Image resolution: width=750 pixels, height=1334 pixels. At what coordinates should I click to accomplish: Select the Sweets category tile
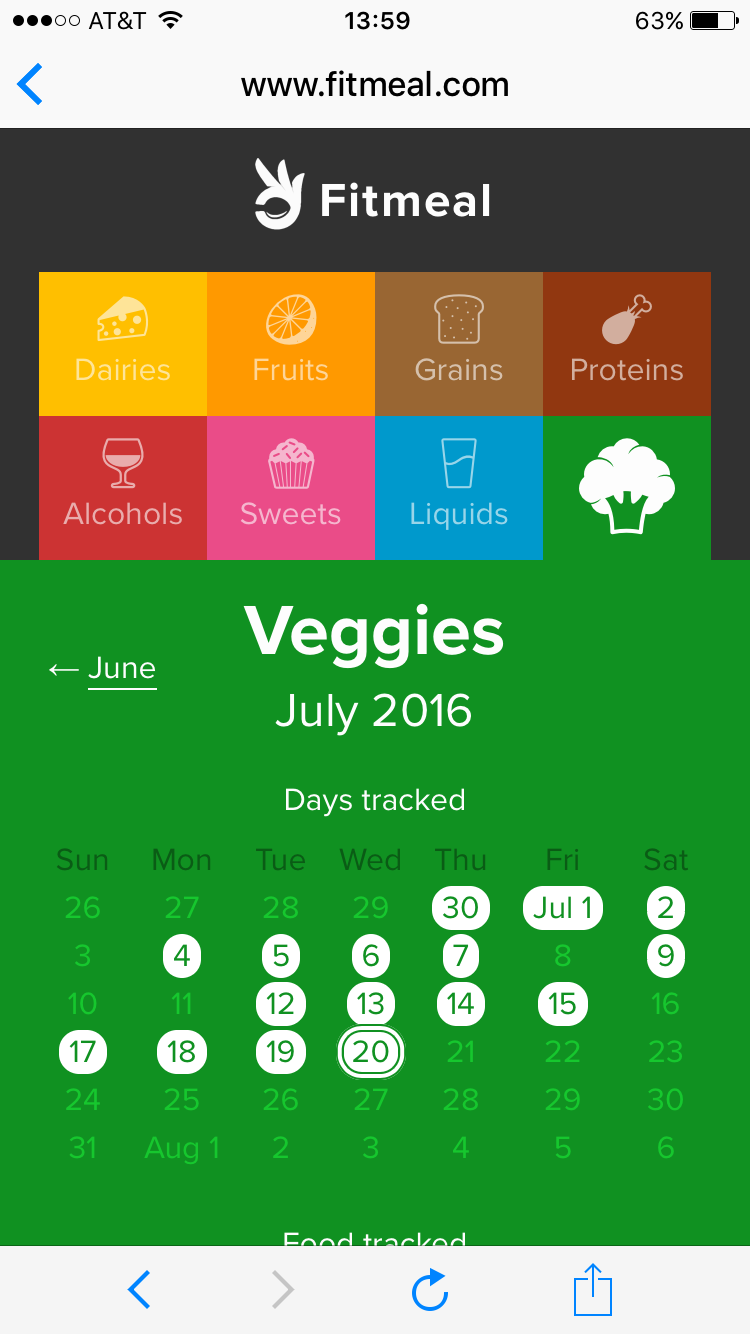[291, 488]
